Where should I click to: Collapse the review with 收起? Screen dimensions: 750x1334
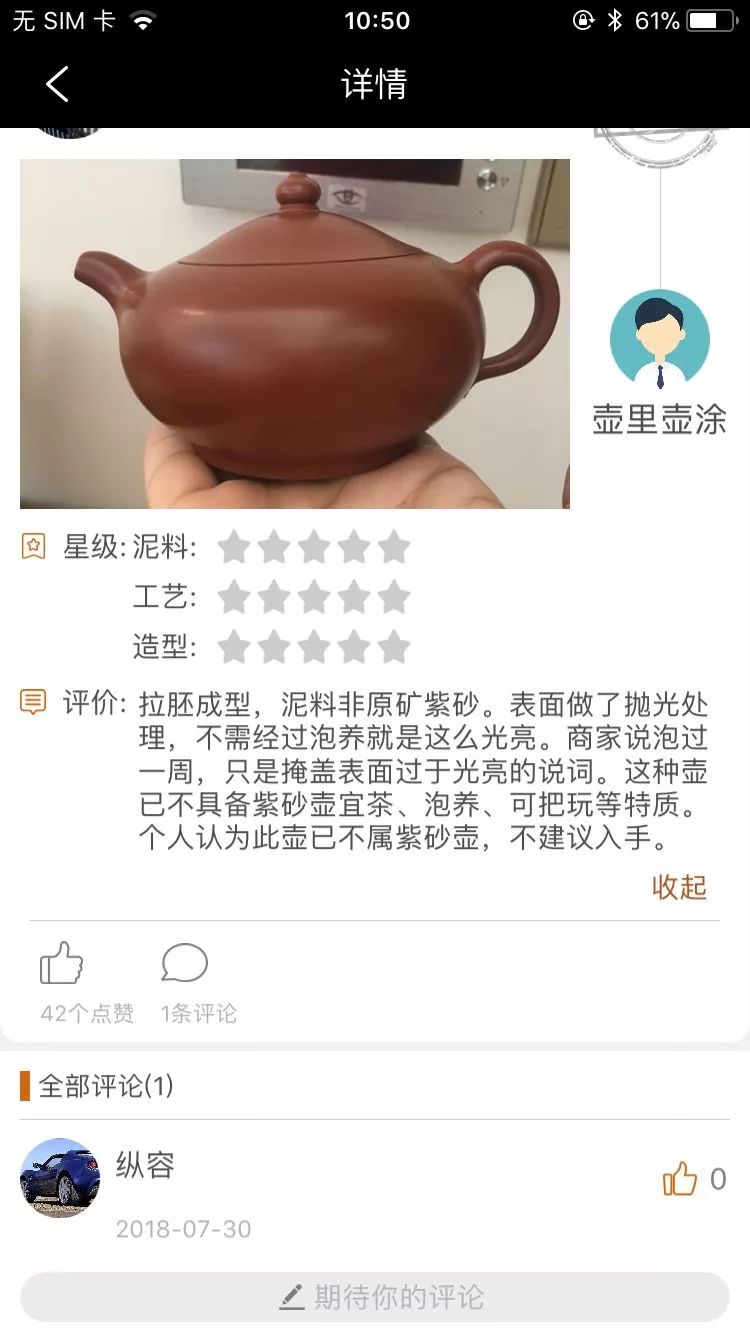679,887
